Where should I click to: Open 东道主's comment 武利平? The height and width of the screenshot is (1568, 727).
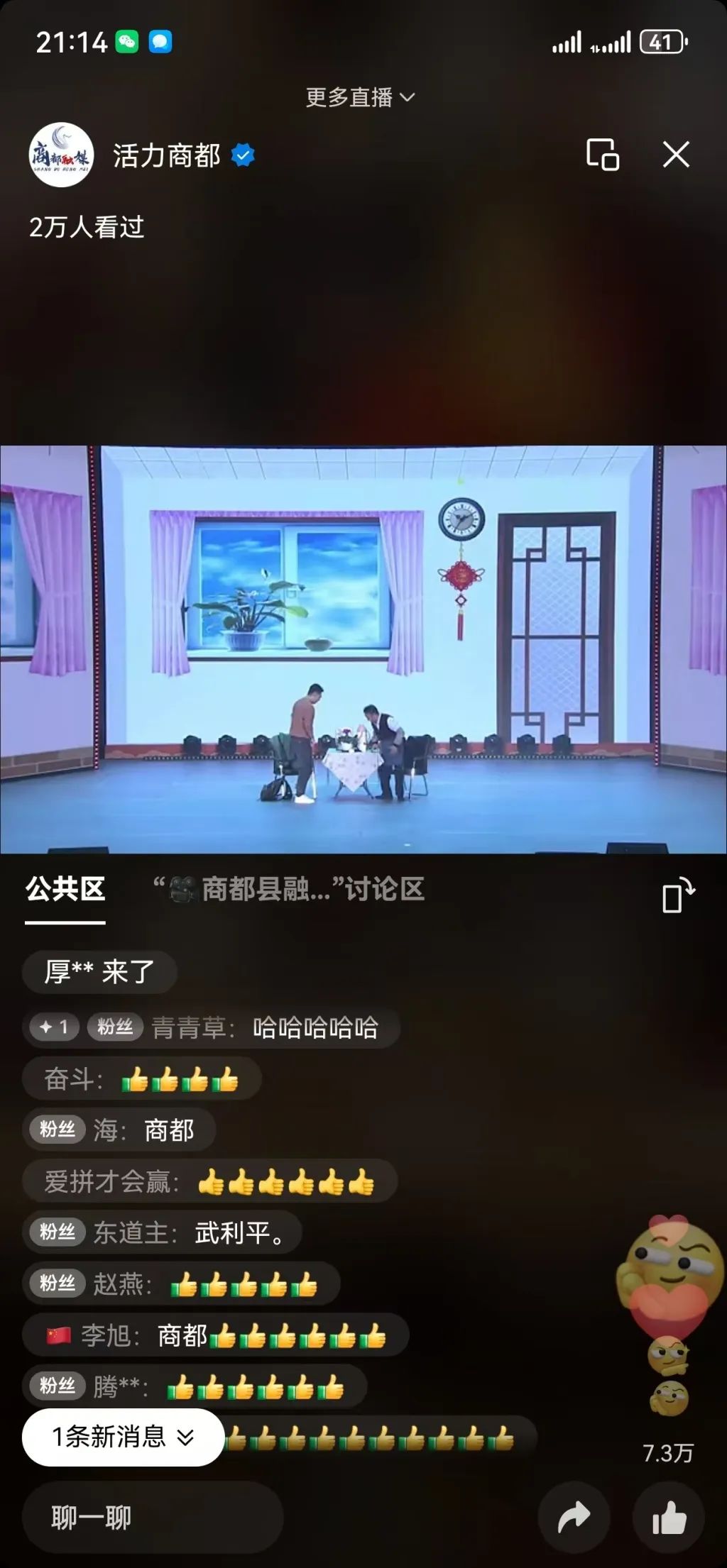(162, 1232)
